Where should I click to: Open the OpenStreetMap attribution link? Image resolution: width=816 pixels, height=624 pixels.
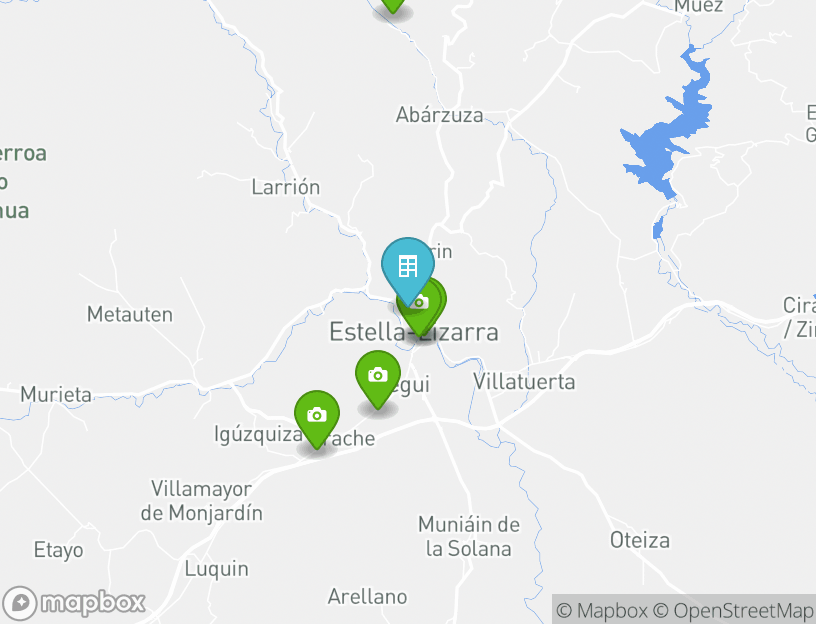[733, 610]
